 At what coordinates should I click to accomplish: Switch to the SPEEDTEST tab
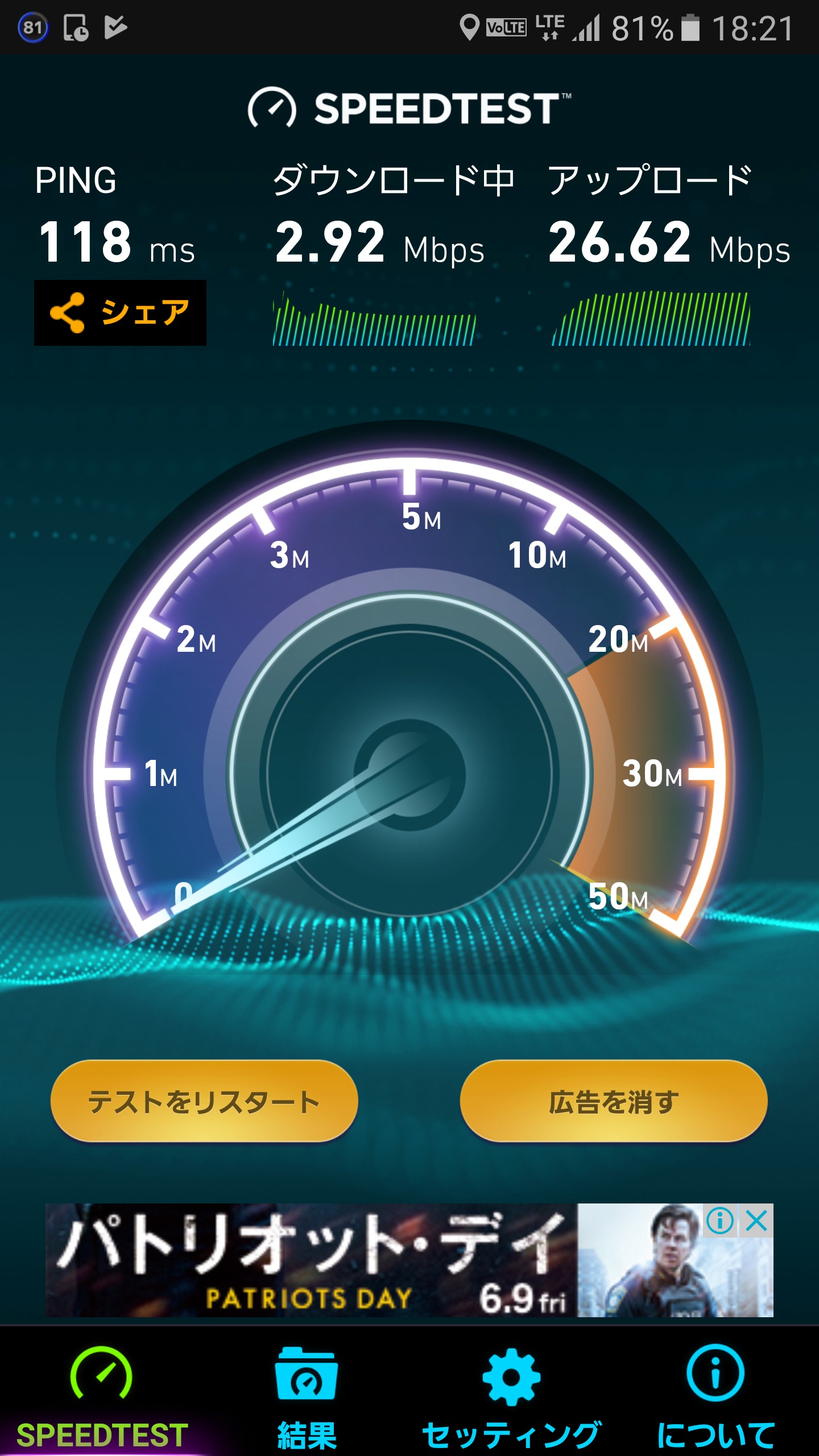pyautogui.click(x=102, y=1393)
